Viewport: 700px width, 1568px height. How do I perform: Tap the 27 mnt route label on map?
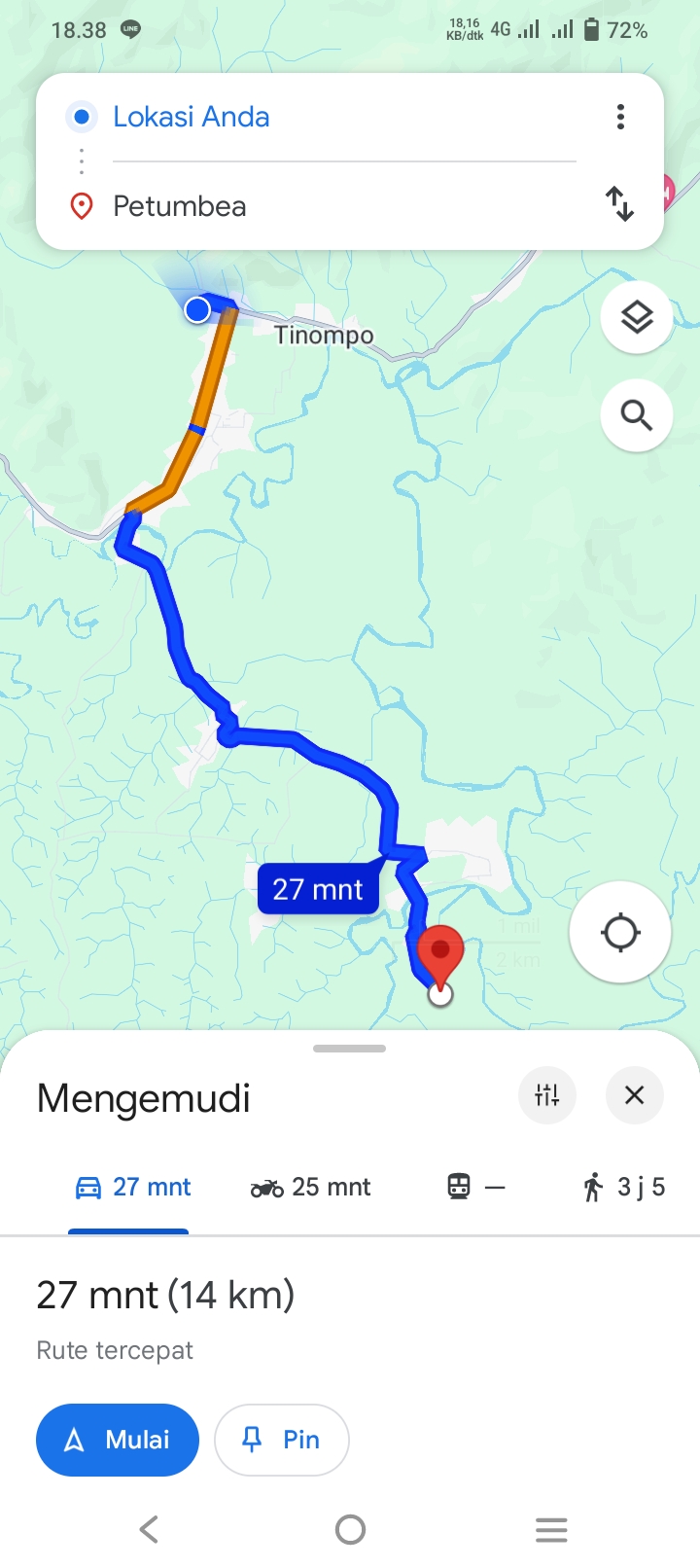(319, 888)
